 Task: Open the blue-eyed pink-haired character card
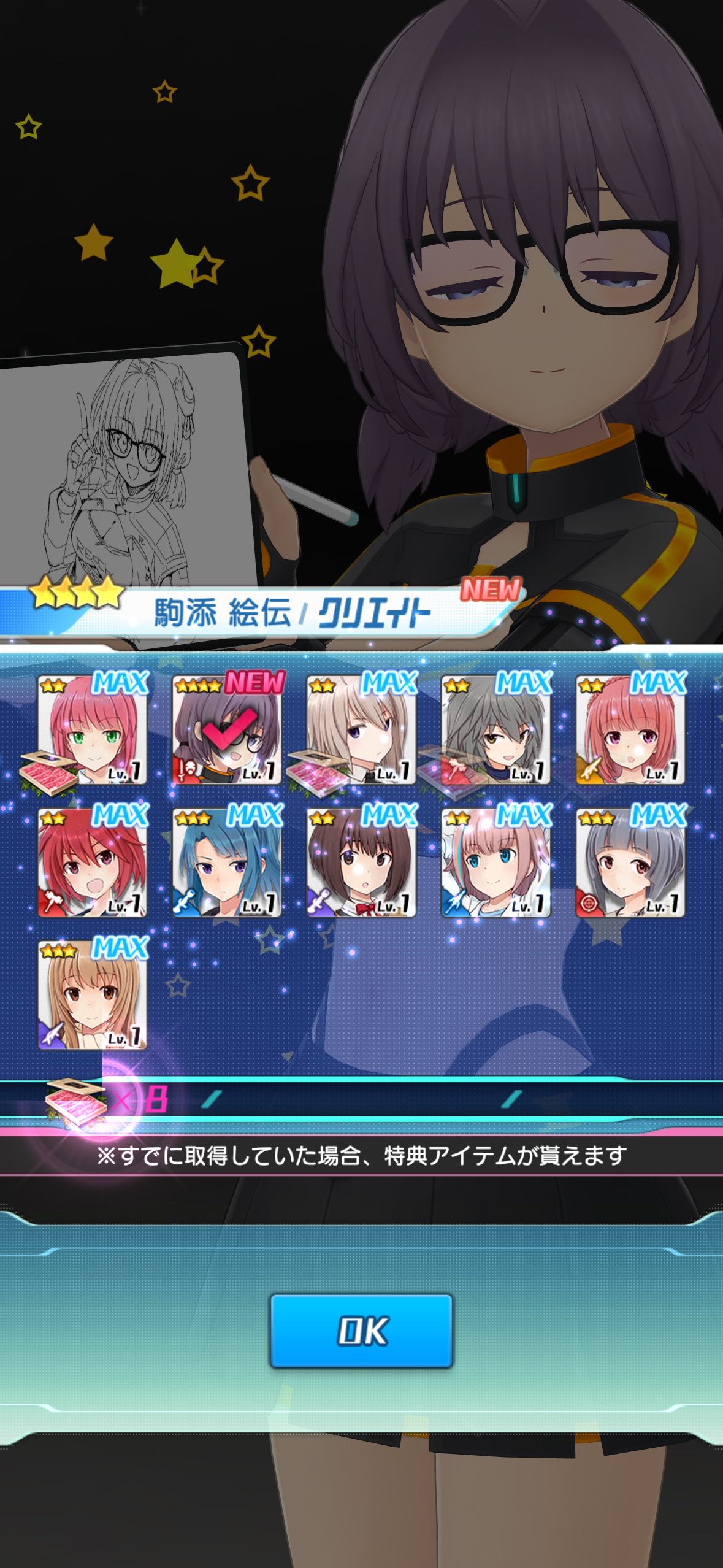click(495, 863)
